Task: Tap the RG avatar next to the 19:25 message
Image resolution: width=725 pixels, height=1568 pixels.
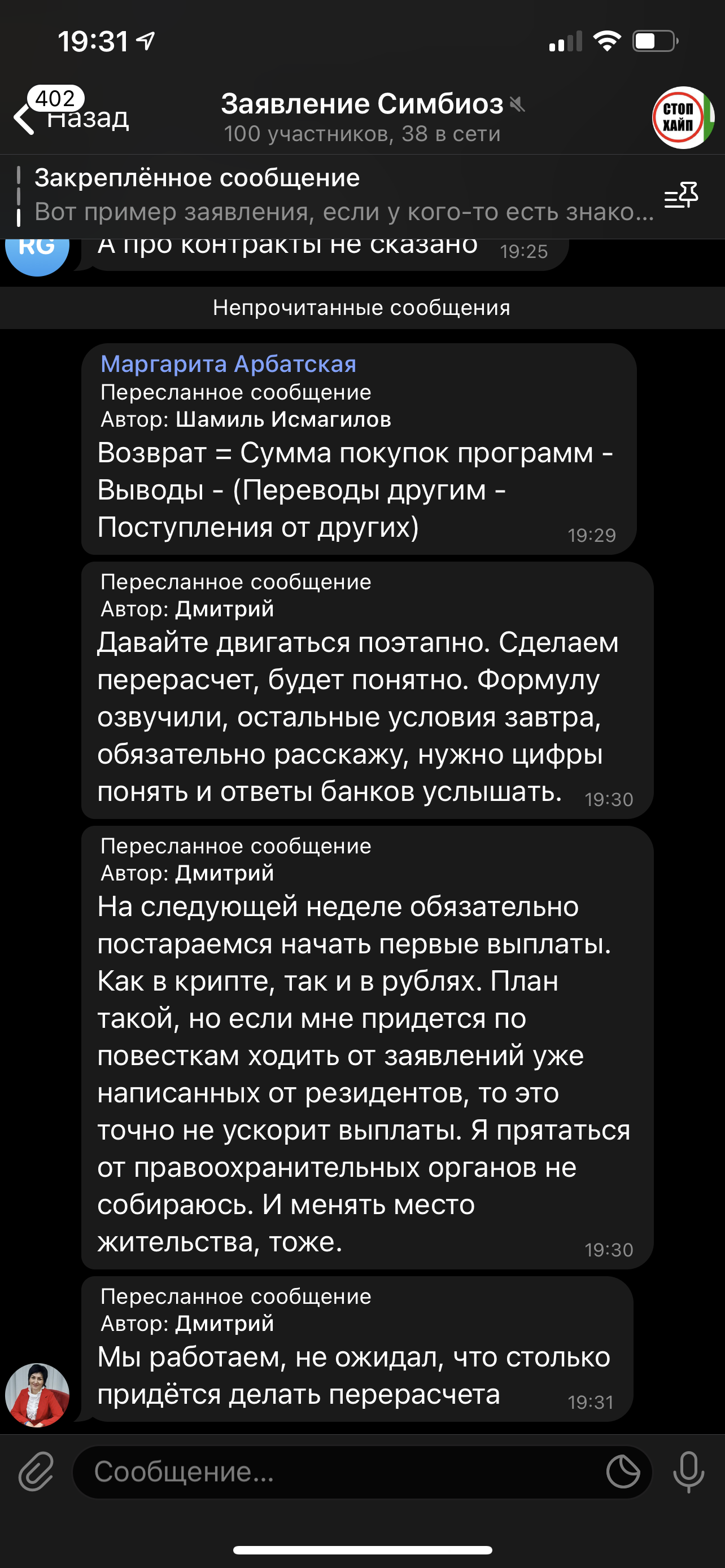Action: 37,251
